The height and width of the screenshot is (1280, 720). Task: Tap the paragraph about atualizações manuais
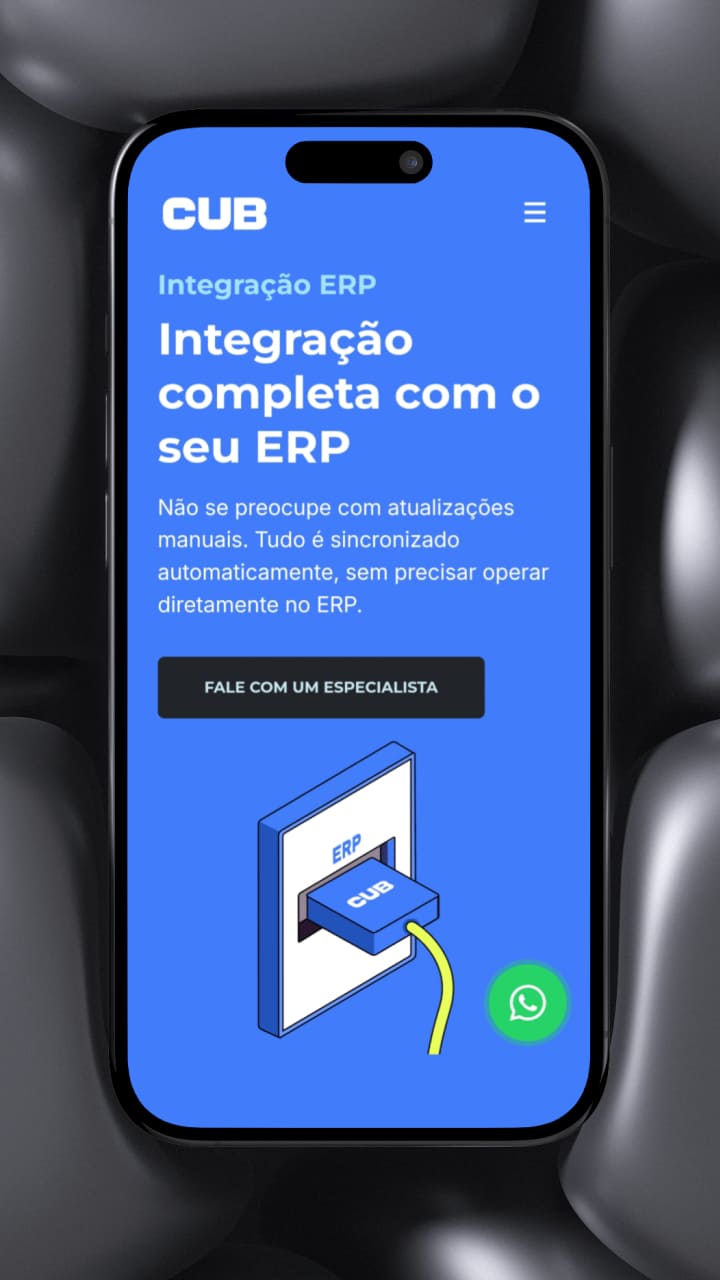click(352, 555)
